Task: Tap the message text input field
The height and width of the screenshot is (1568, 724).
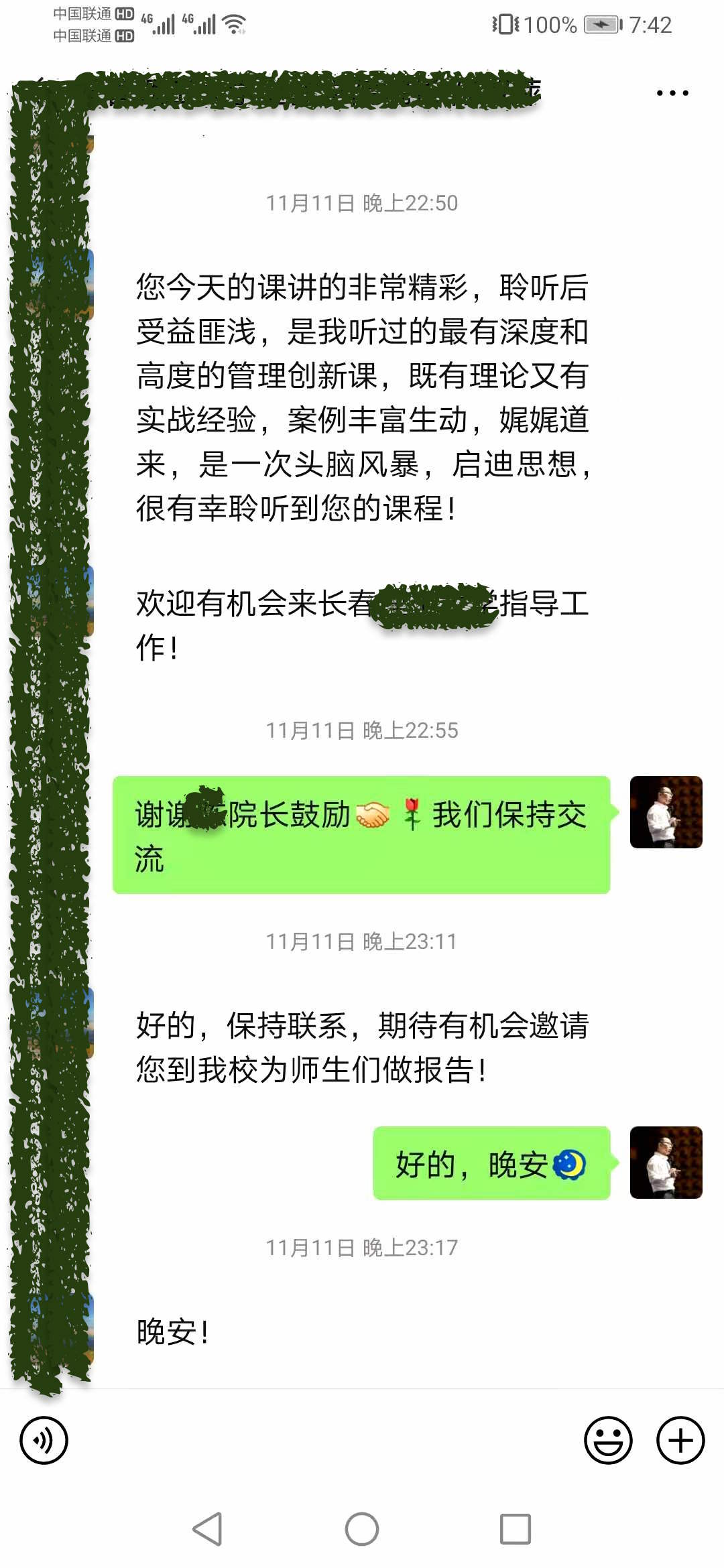Action: pos(322,1440)
